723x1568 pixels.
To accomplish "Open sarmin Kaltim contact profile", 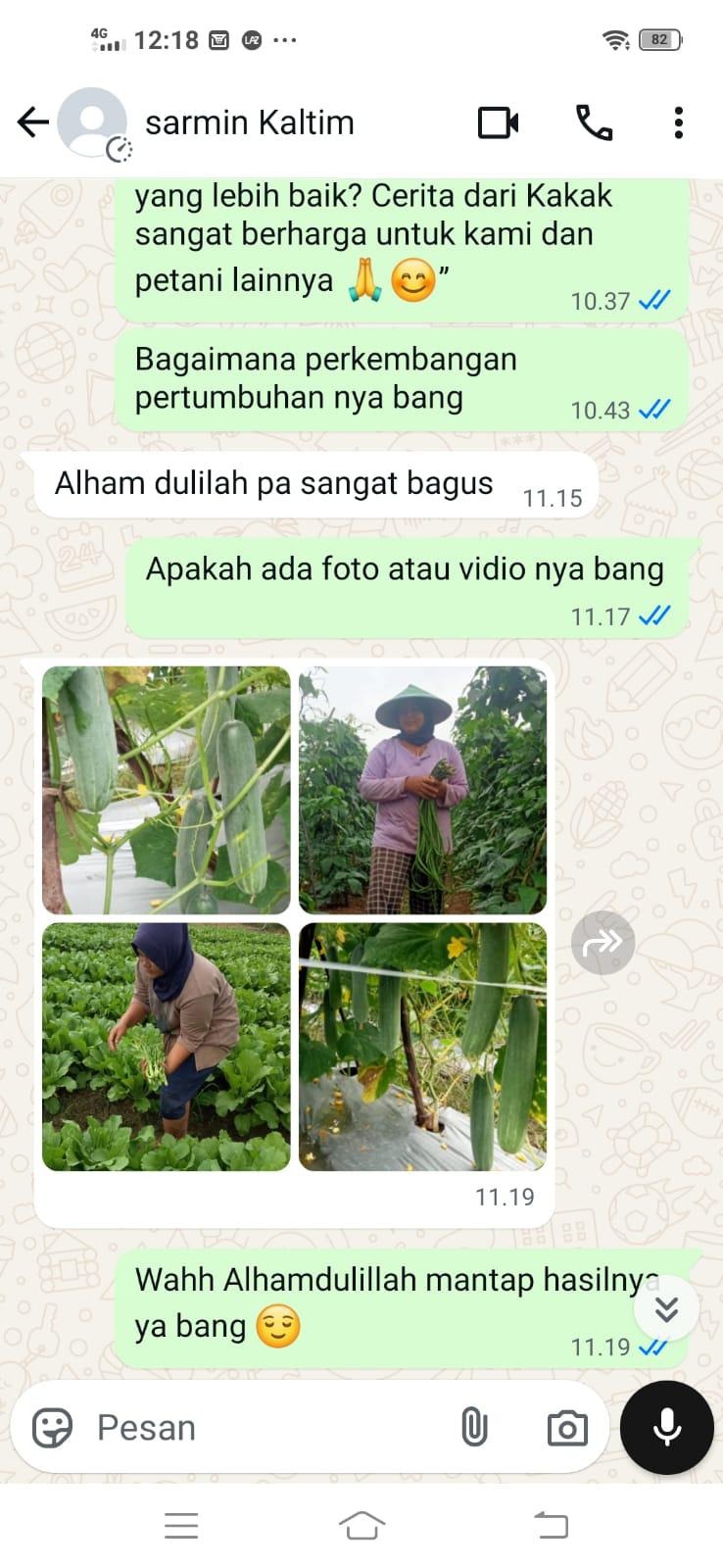I will click(x=249, y=122).
